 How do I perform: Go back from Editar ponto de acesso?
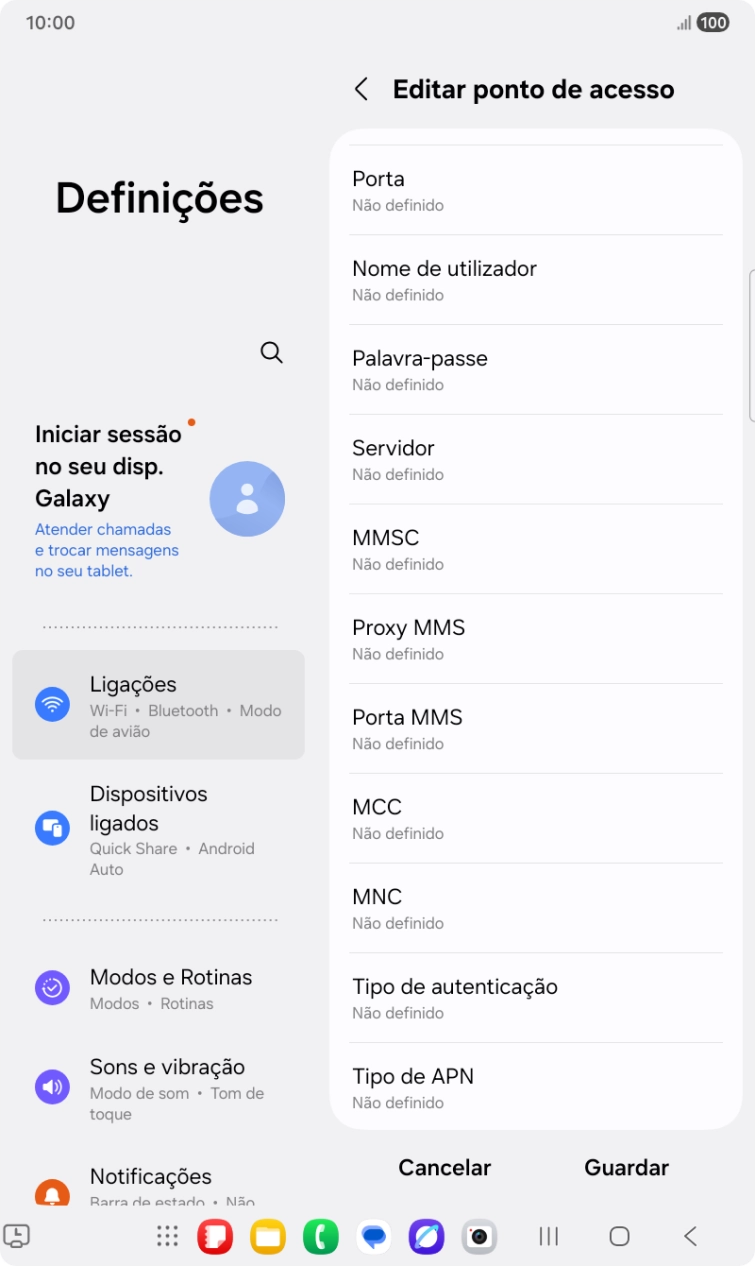362,89
